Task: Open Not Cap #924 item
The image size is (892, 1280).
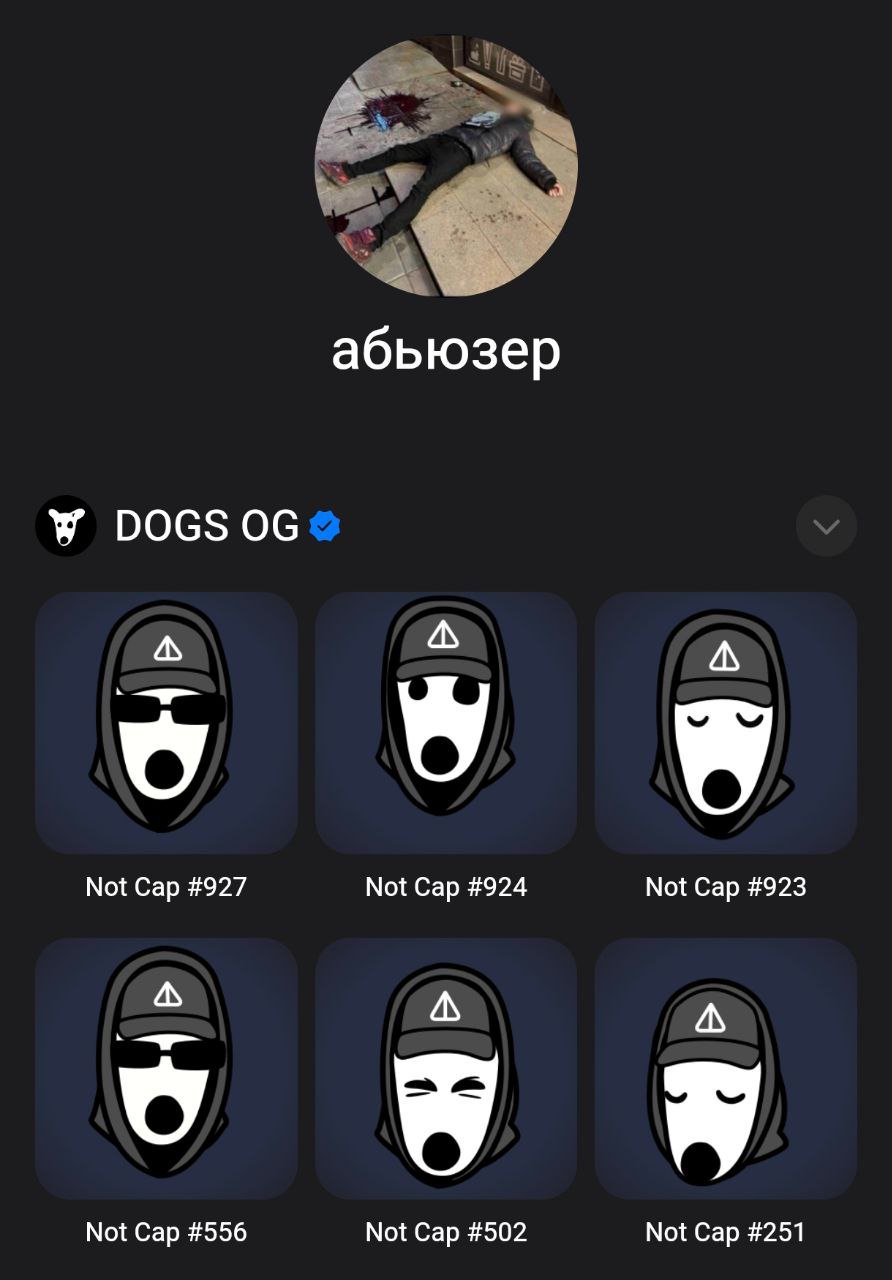Action: pos(446,723)
